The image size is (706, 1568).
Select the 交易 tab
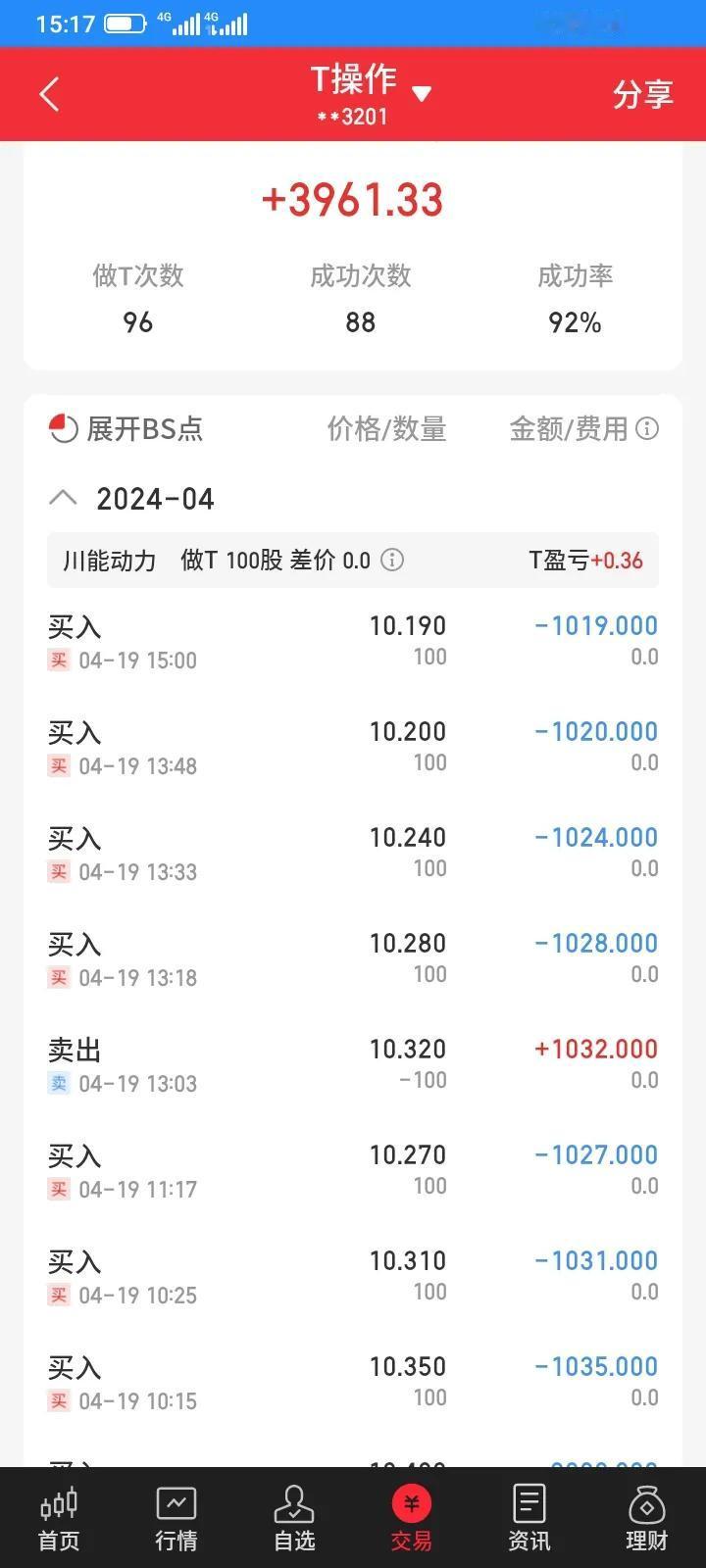[x=412, y=1519]
